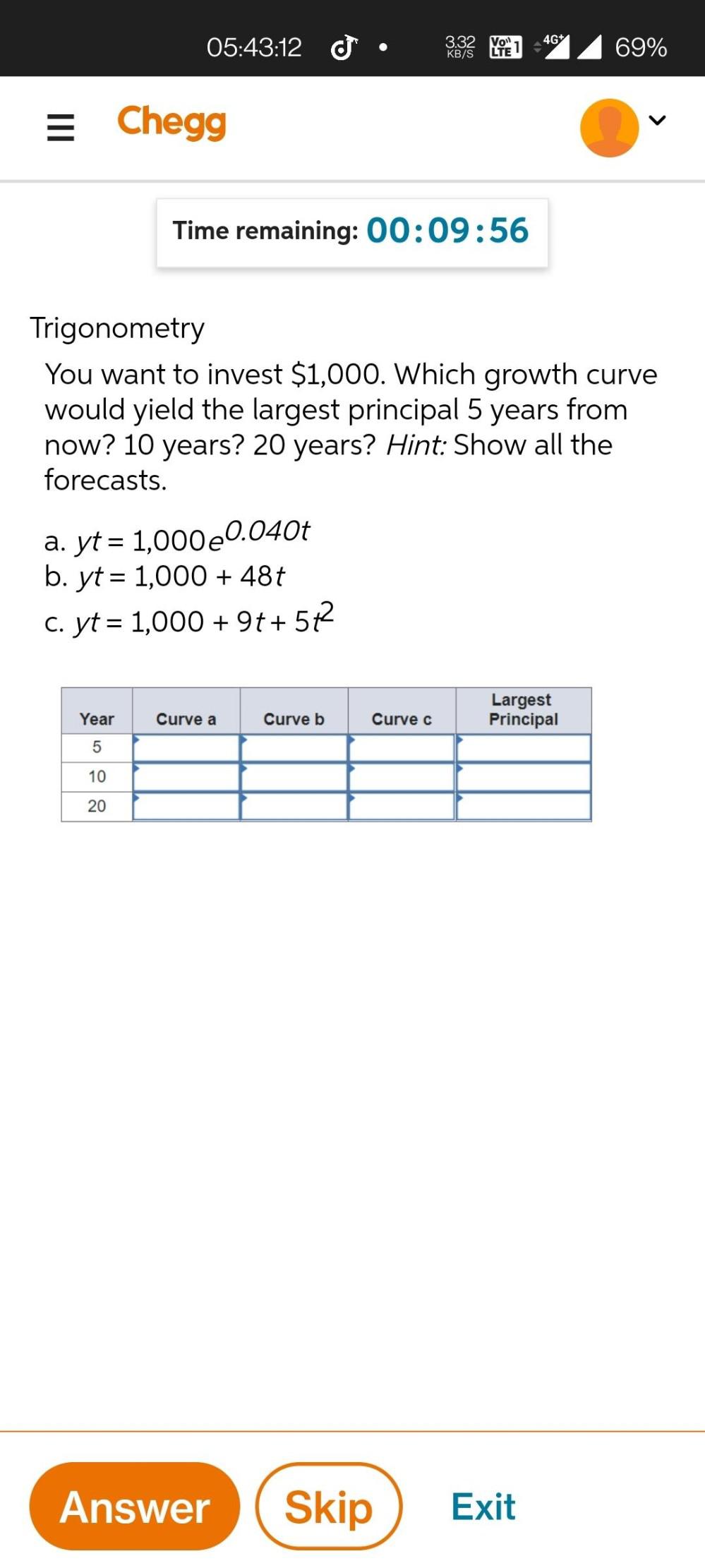
Task: Expand the corner marker on Year 20 Curve a cell
Action: [x=136, y=797]
